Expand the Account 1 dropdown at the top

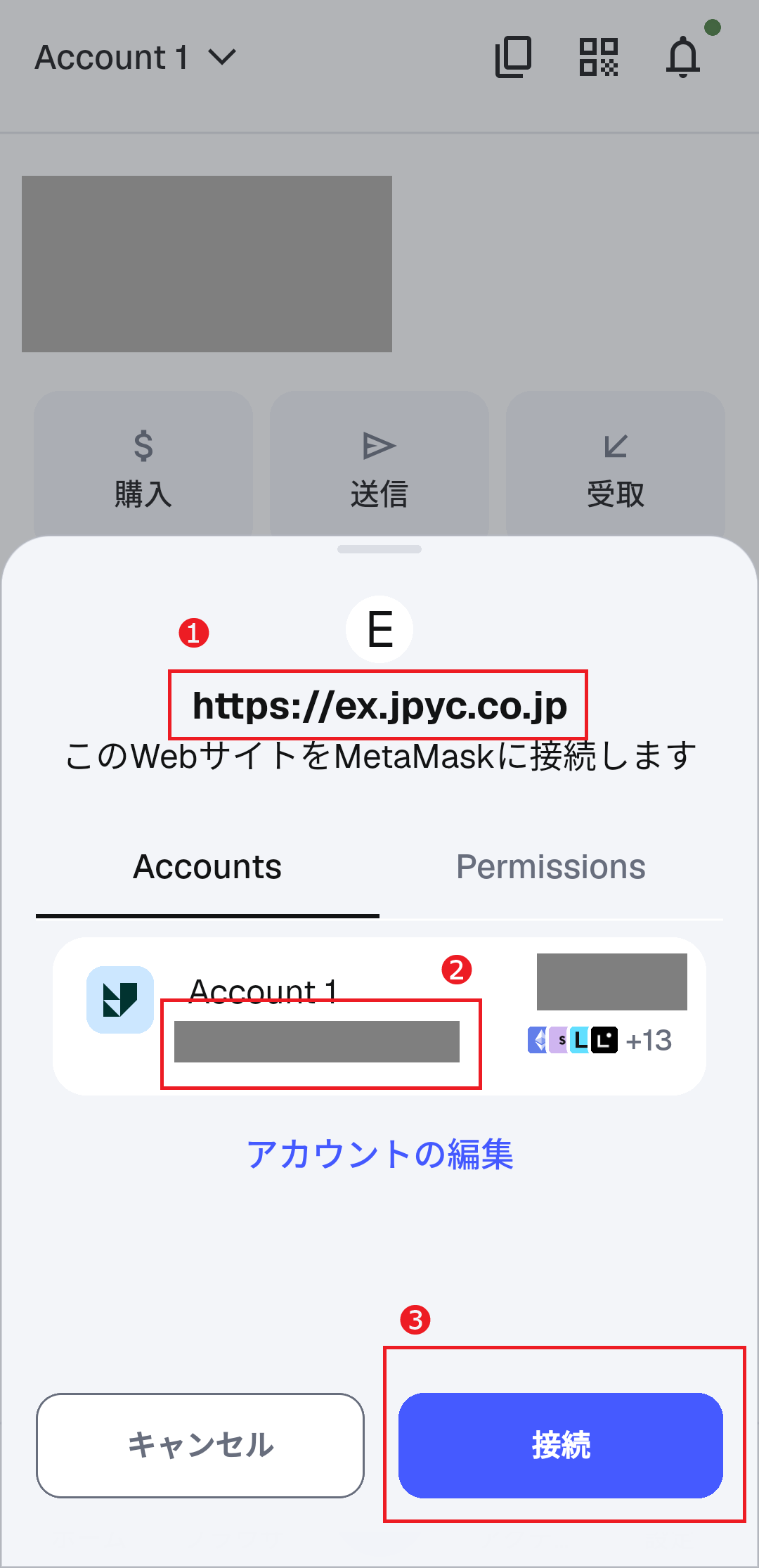point(136,58)
